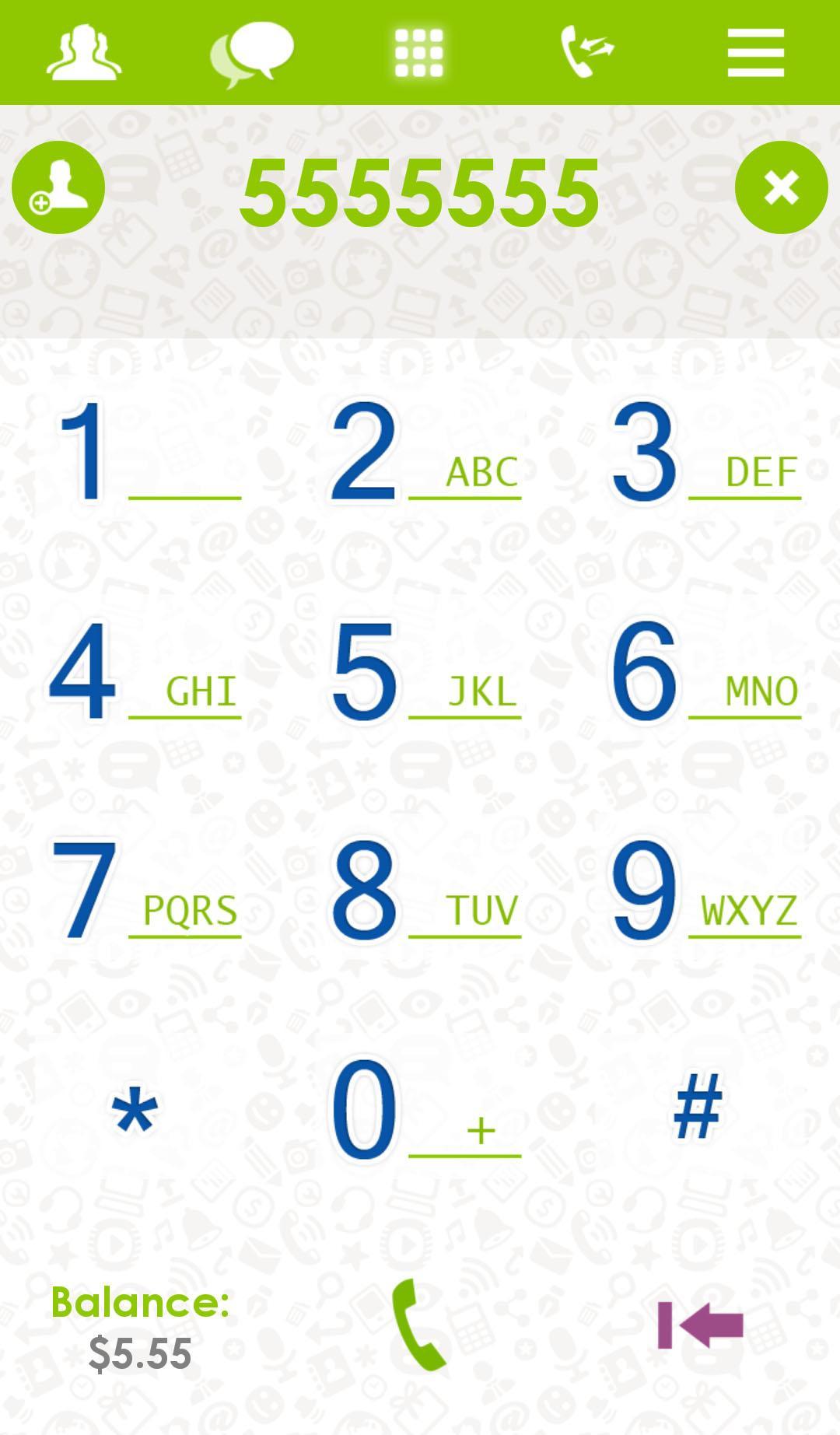Tap the hash pound key
This screenshot has width=840, height=1435.
click(x=698, y=1106)
